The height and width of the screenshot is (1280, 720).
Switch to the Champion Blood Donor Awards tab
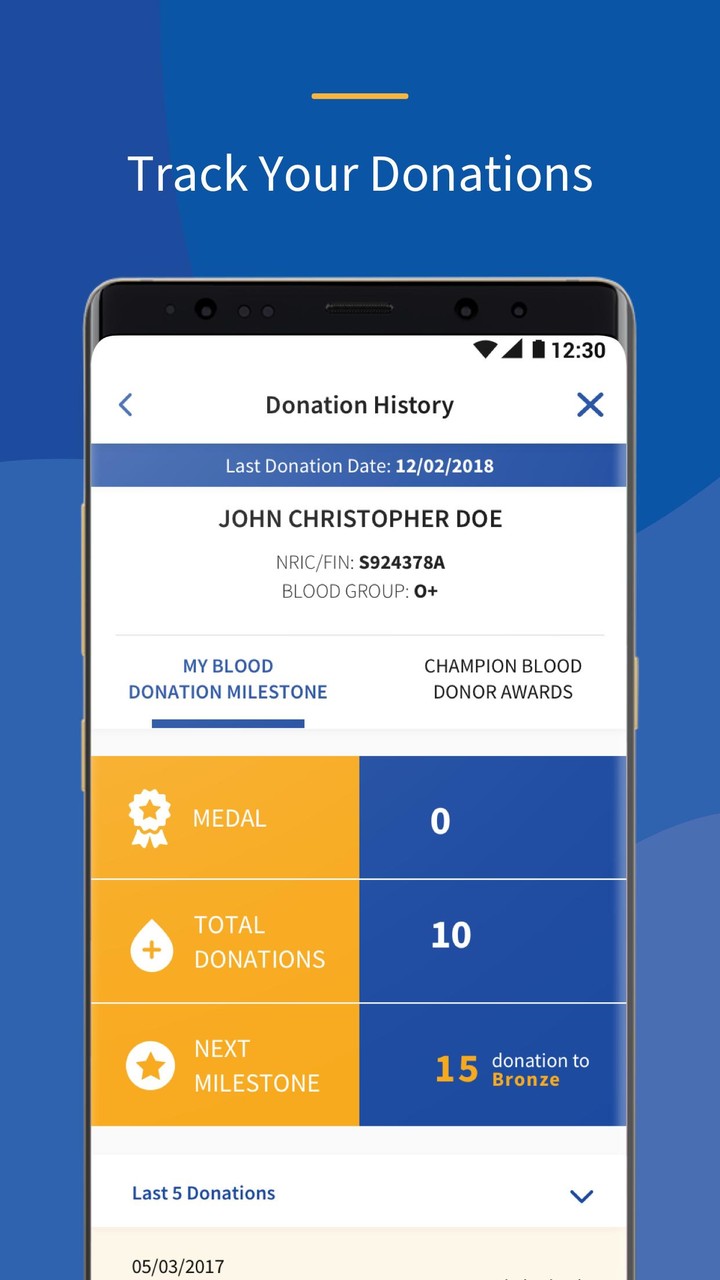pos(502,678)
